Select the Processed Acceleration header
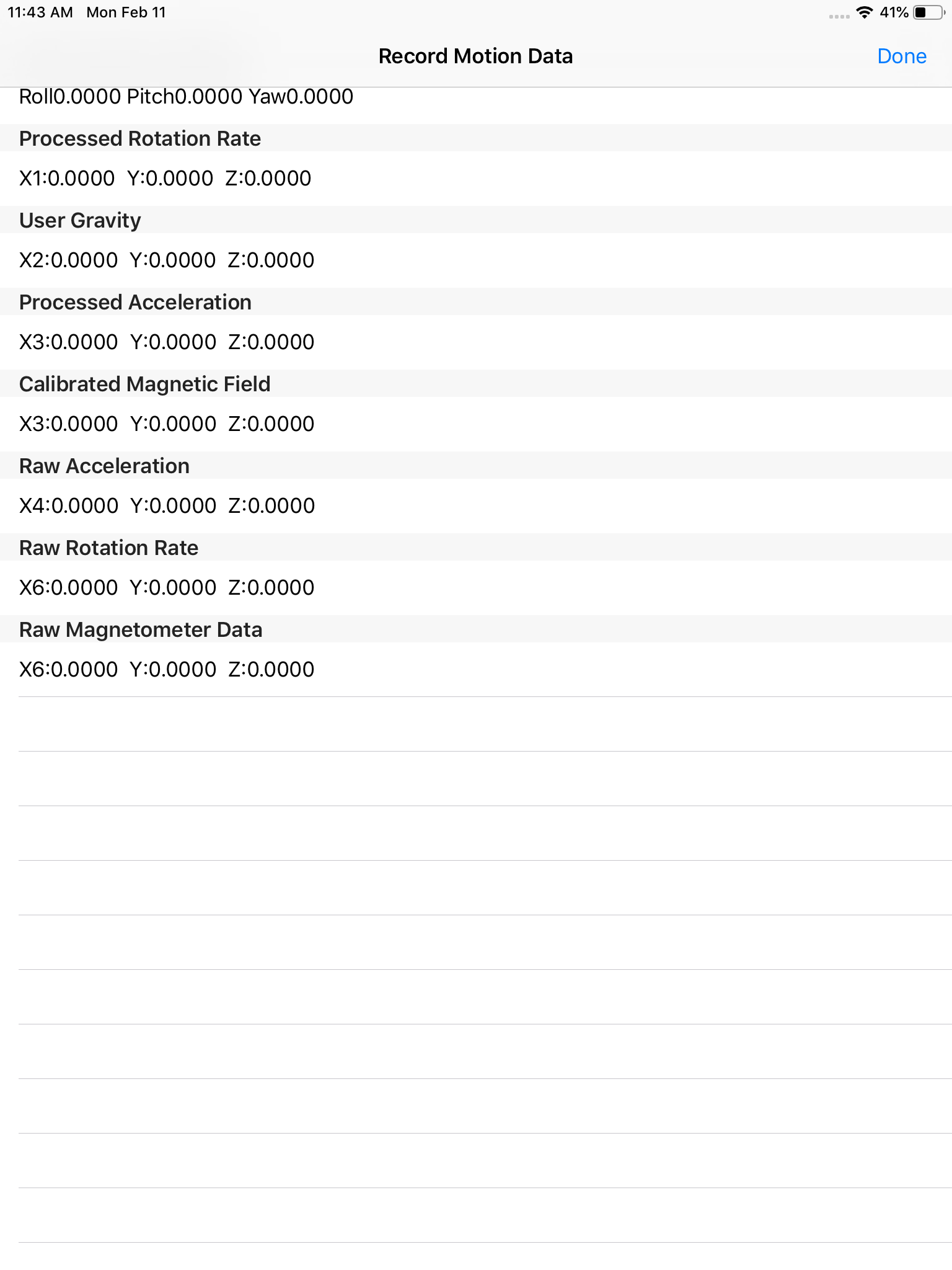Screen dimensions: 952x1270 135,302
